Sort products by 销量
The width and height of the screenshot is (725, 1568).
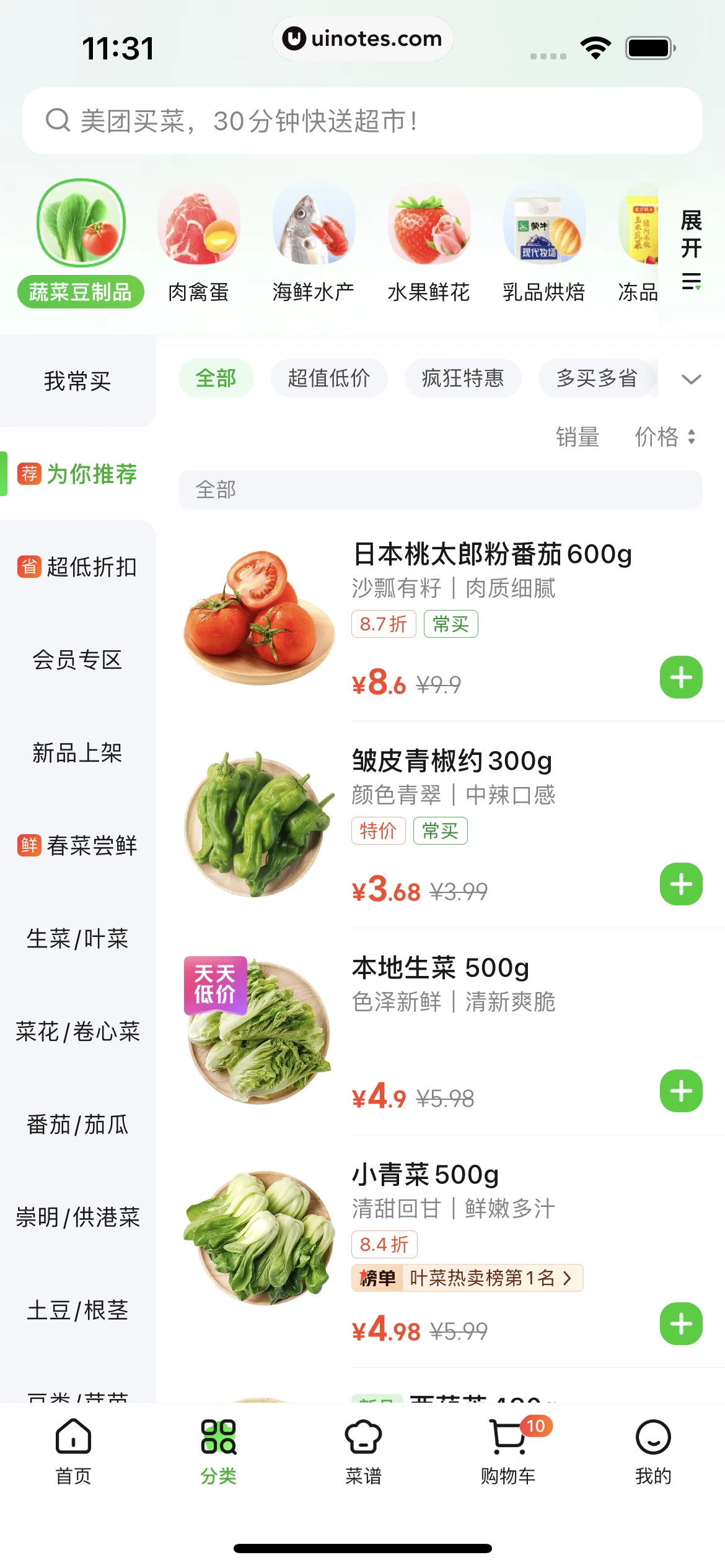pyautogui.click(x=577, y=437)
